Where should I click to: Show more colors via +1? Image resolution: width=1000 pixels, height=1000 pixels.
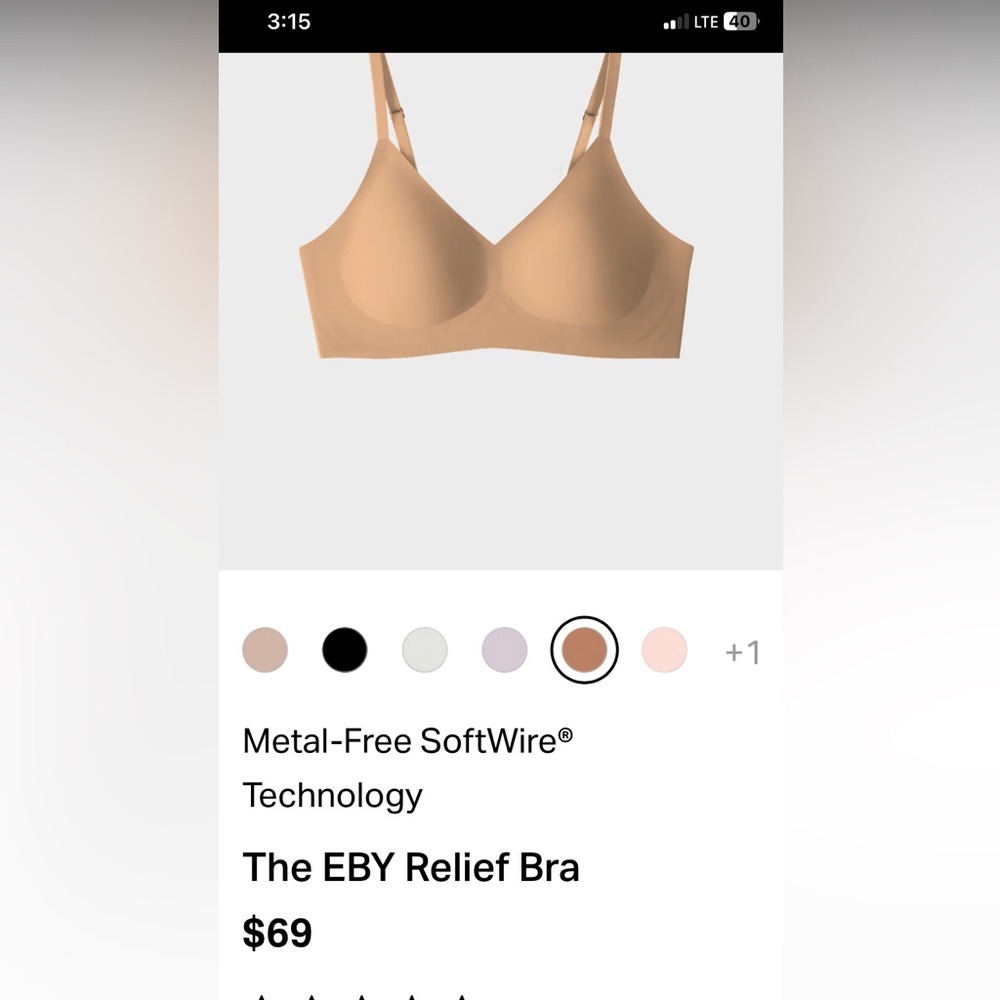(x=742, y=652)
